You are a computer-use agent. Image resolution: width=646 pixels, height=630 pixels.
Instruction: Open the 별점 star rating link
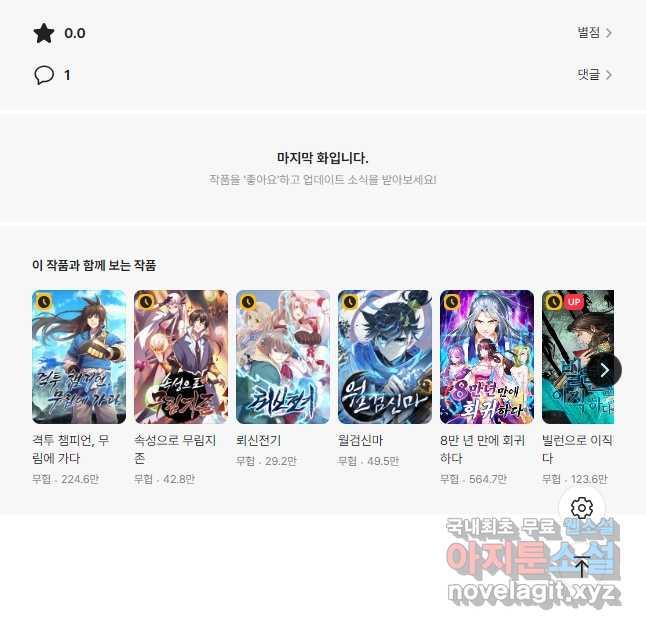tap(594, 33)
